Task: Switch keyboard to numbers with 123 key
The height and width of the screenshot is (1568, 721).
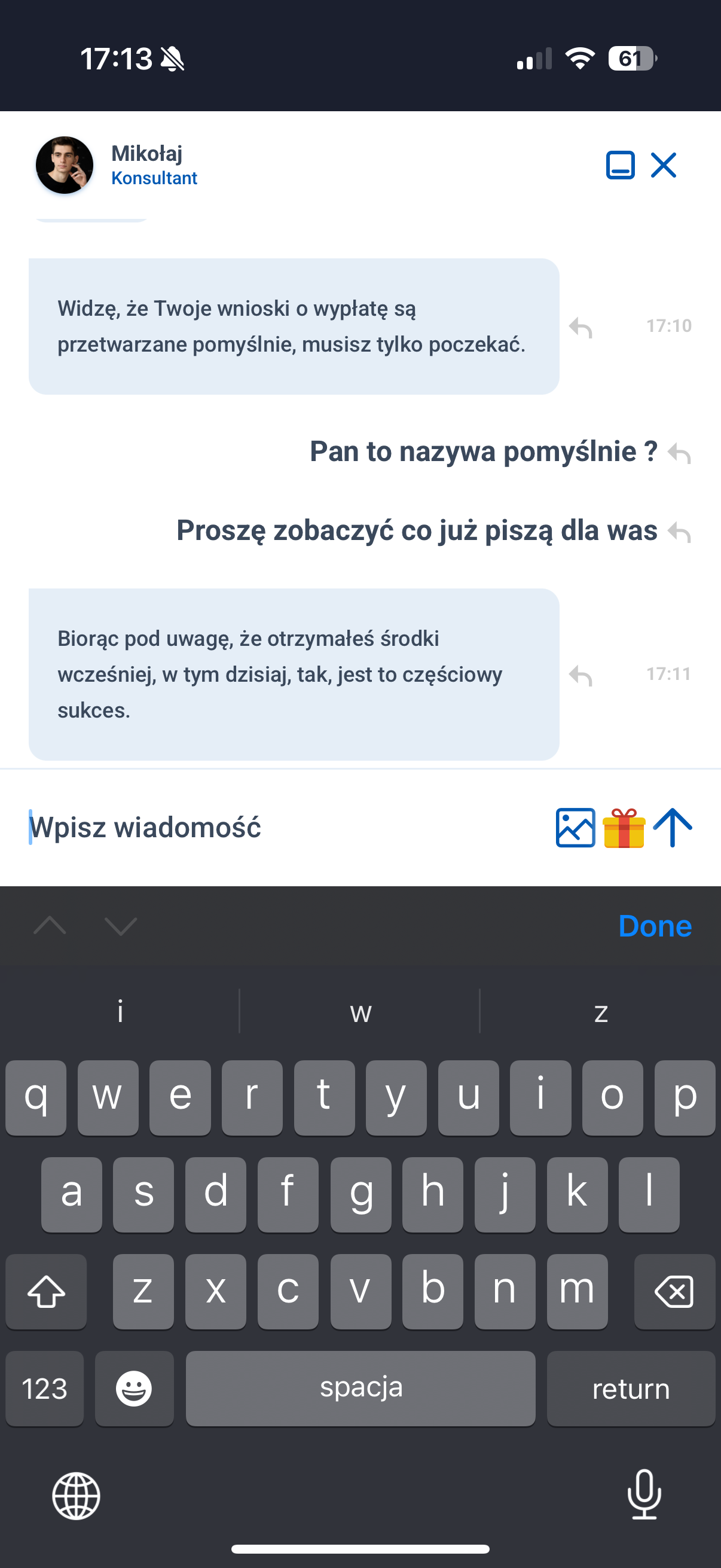Action: (x=44, y=1389)
